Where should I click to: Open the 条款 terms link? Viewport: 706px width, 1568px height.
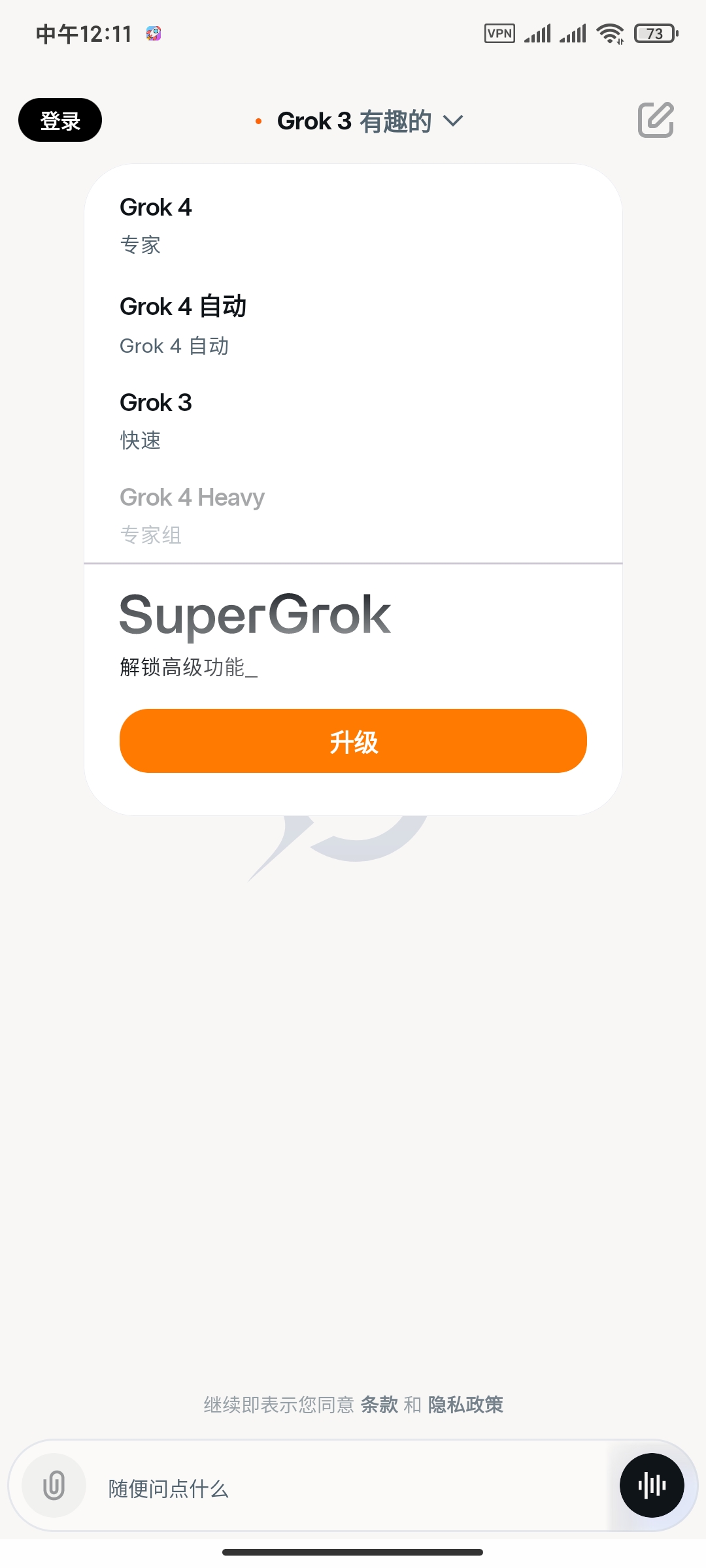[379, 1405]
